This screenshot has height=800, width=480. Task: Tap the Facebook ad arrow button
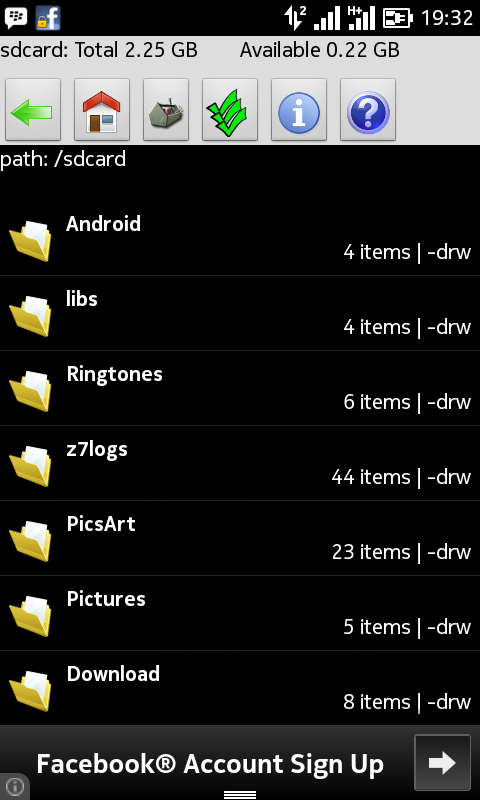[442, 763]
